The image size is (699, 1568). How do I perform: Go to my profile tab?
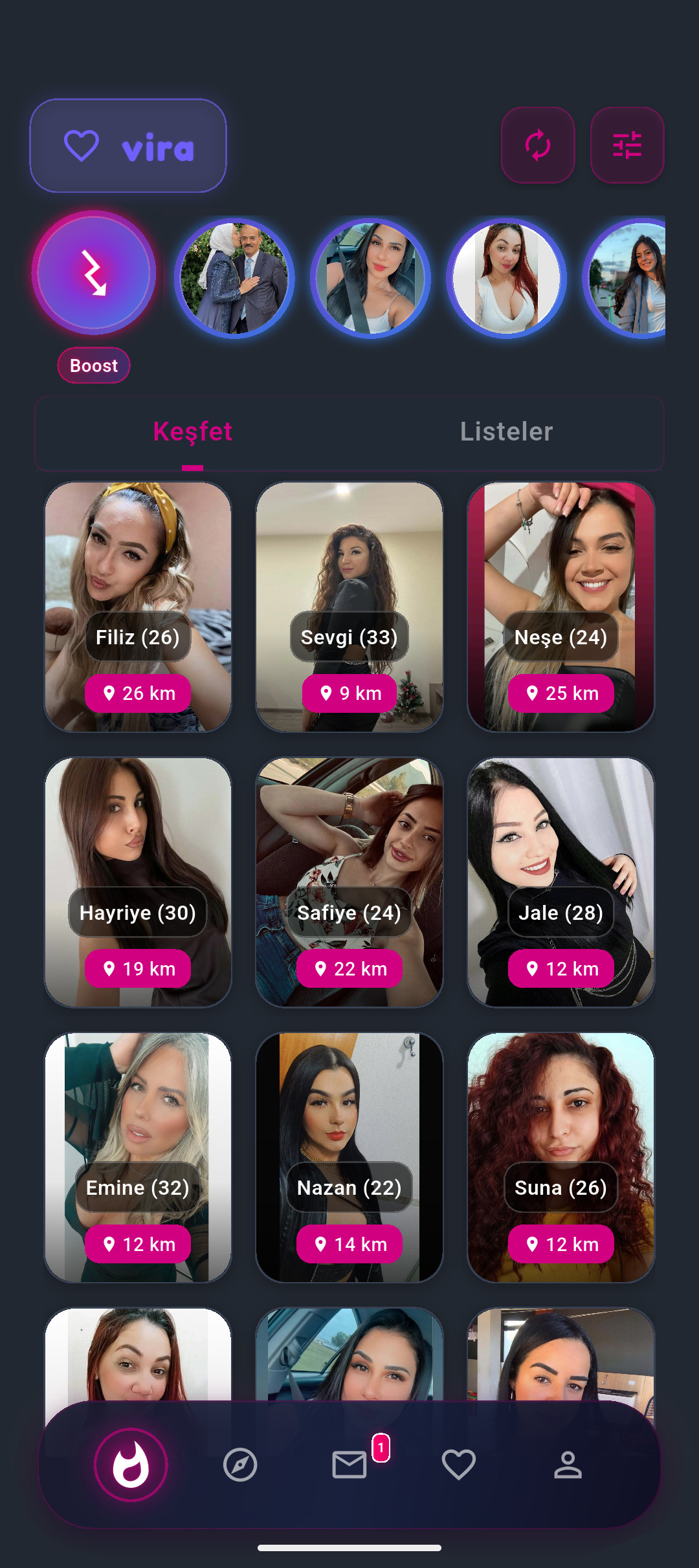click(x=568, y=1465)
